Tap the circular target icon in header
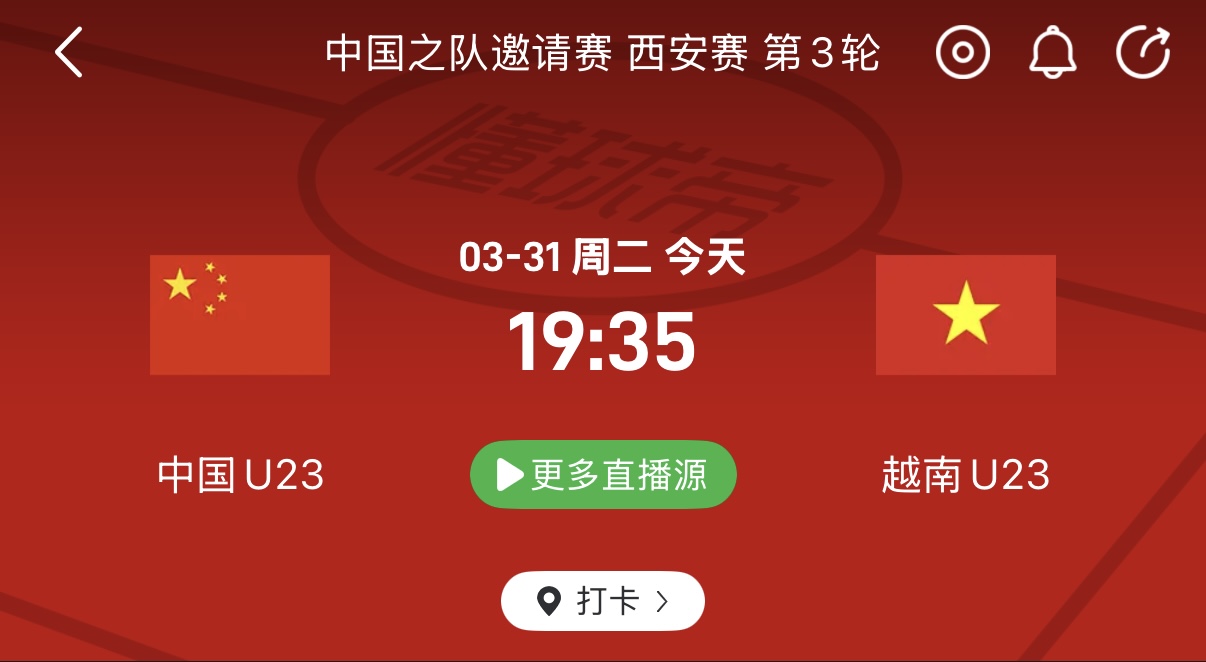1206x662 pixels. pos(962,53)
